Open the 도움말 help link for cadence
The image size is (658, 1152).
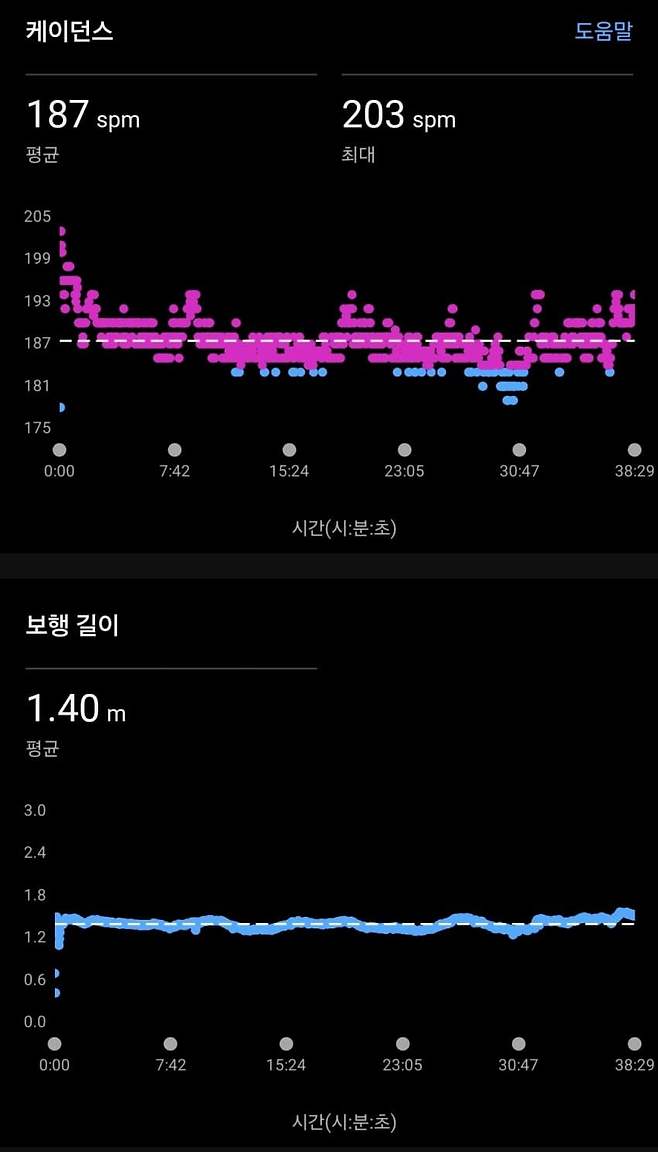coord(603,32)
